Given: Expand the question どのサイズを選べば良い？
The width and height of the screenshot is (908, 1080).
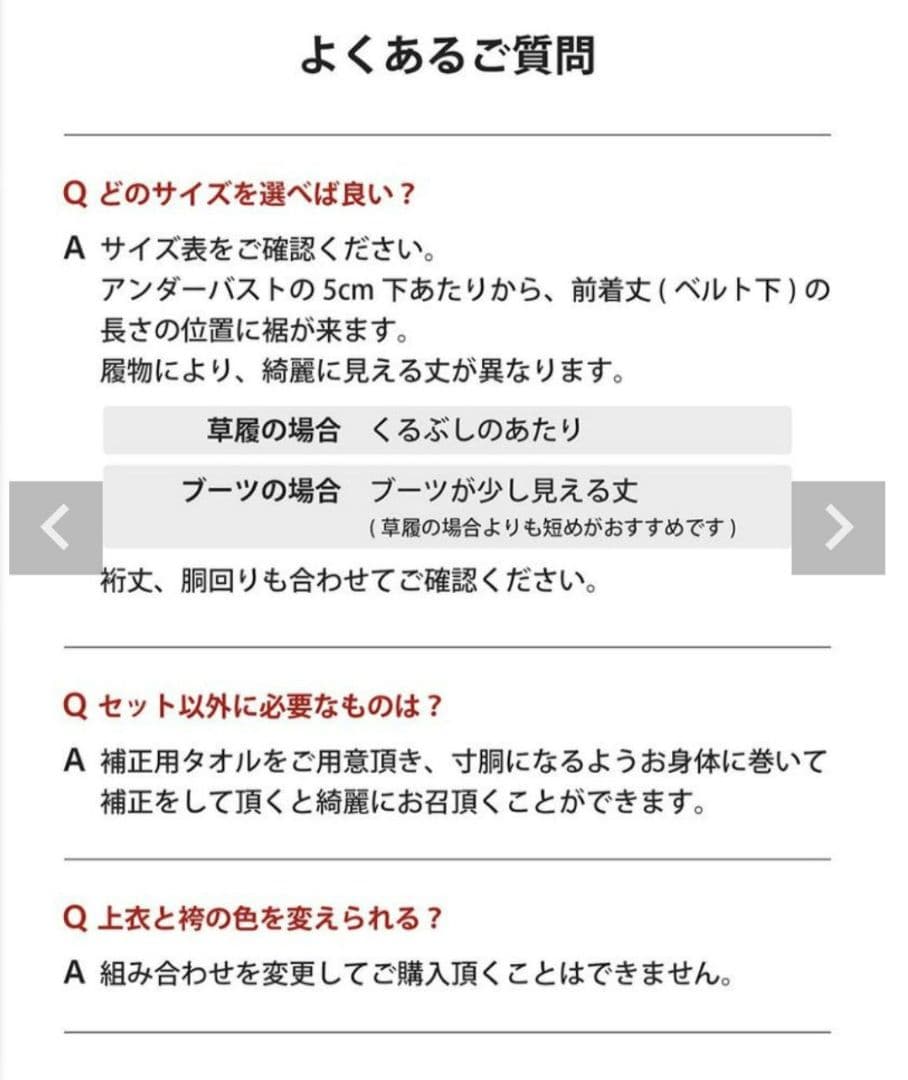Looking at the screenshot, I should click(260, 193).
